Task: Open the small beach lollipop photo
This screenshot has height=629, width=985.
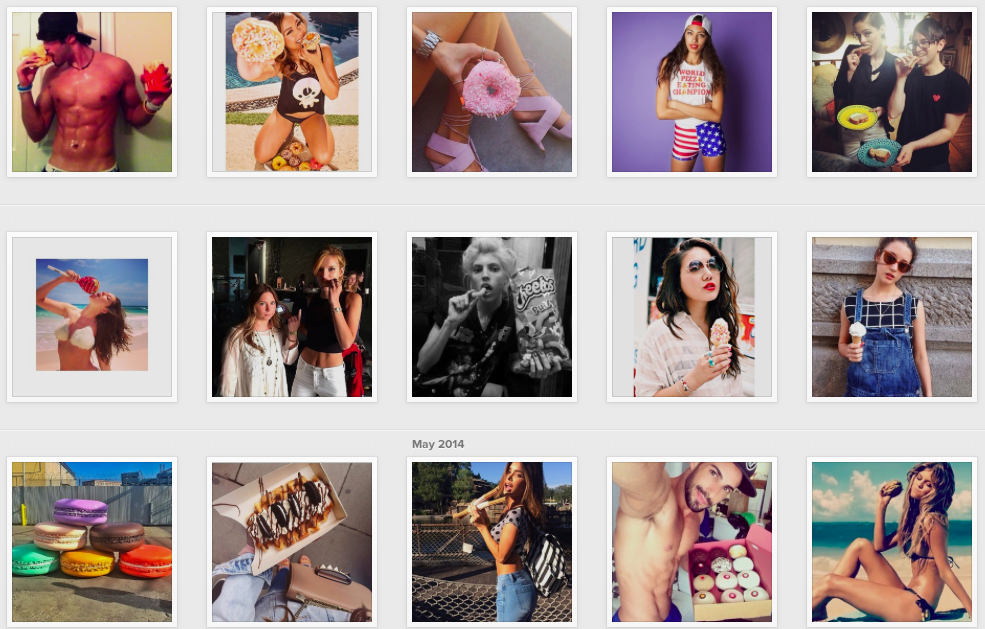Action: (x=92, y=315)
